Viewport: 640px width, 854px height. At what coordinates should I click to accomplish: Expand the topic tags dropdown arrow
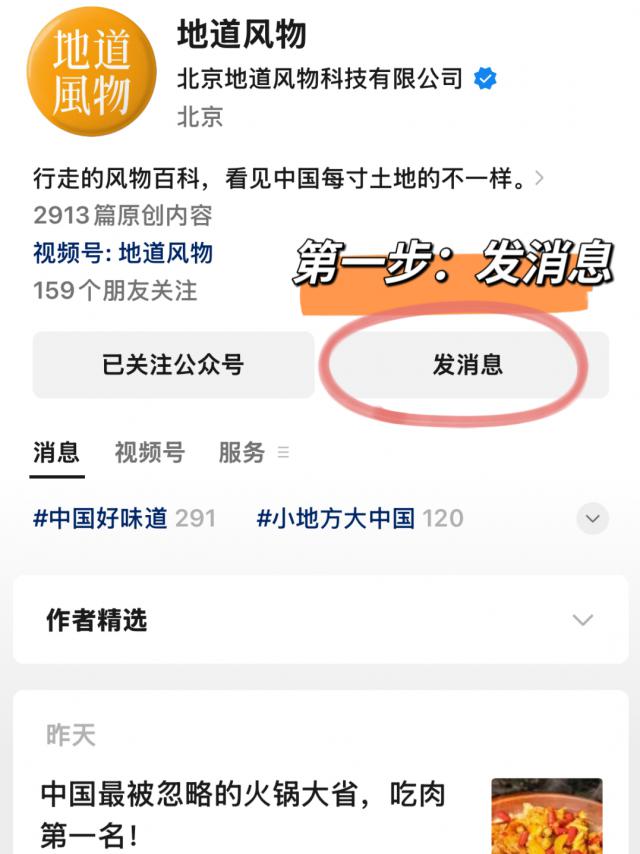592,518
